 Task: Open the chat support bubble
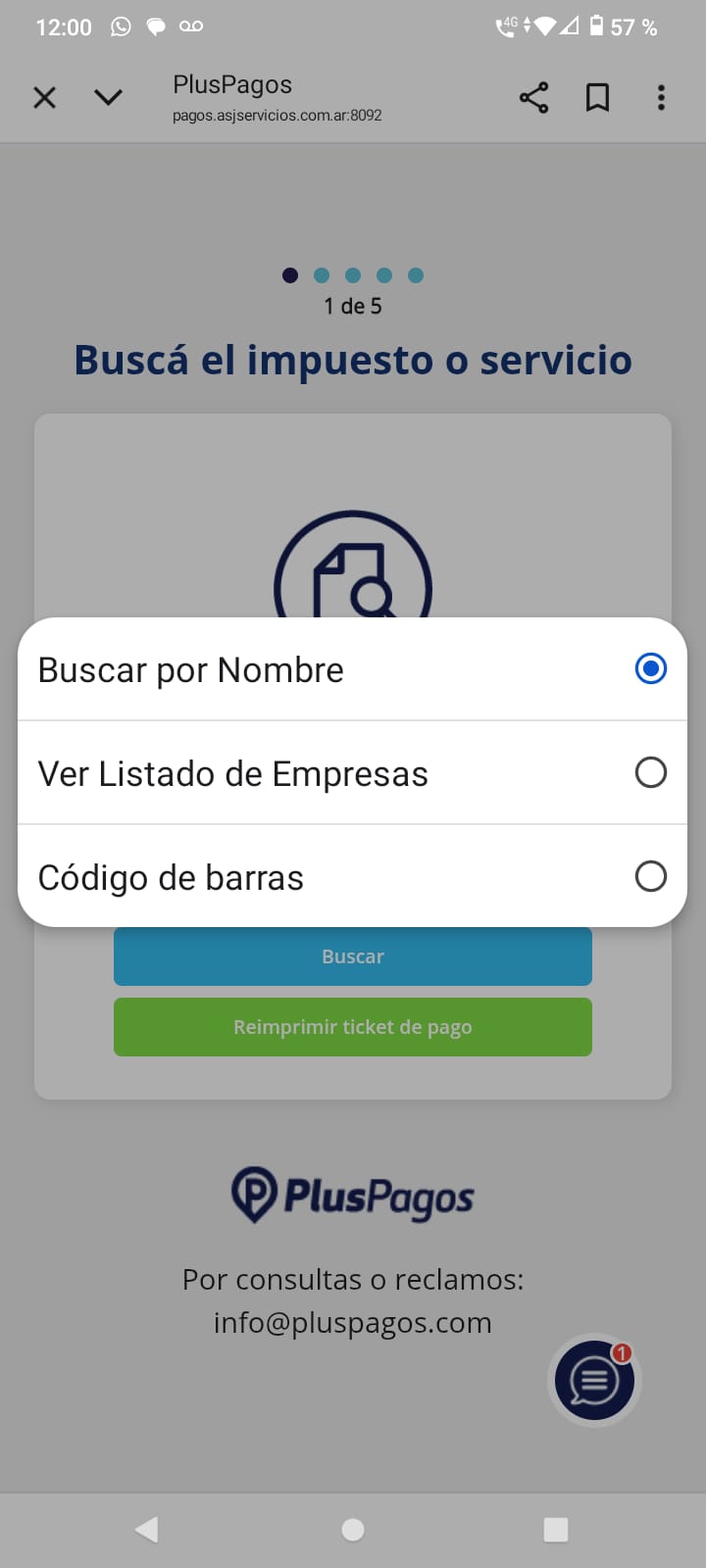(x=594, y=1380)
